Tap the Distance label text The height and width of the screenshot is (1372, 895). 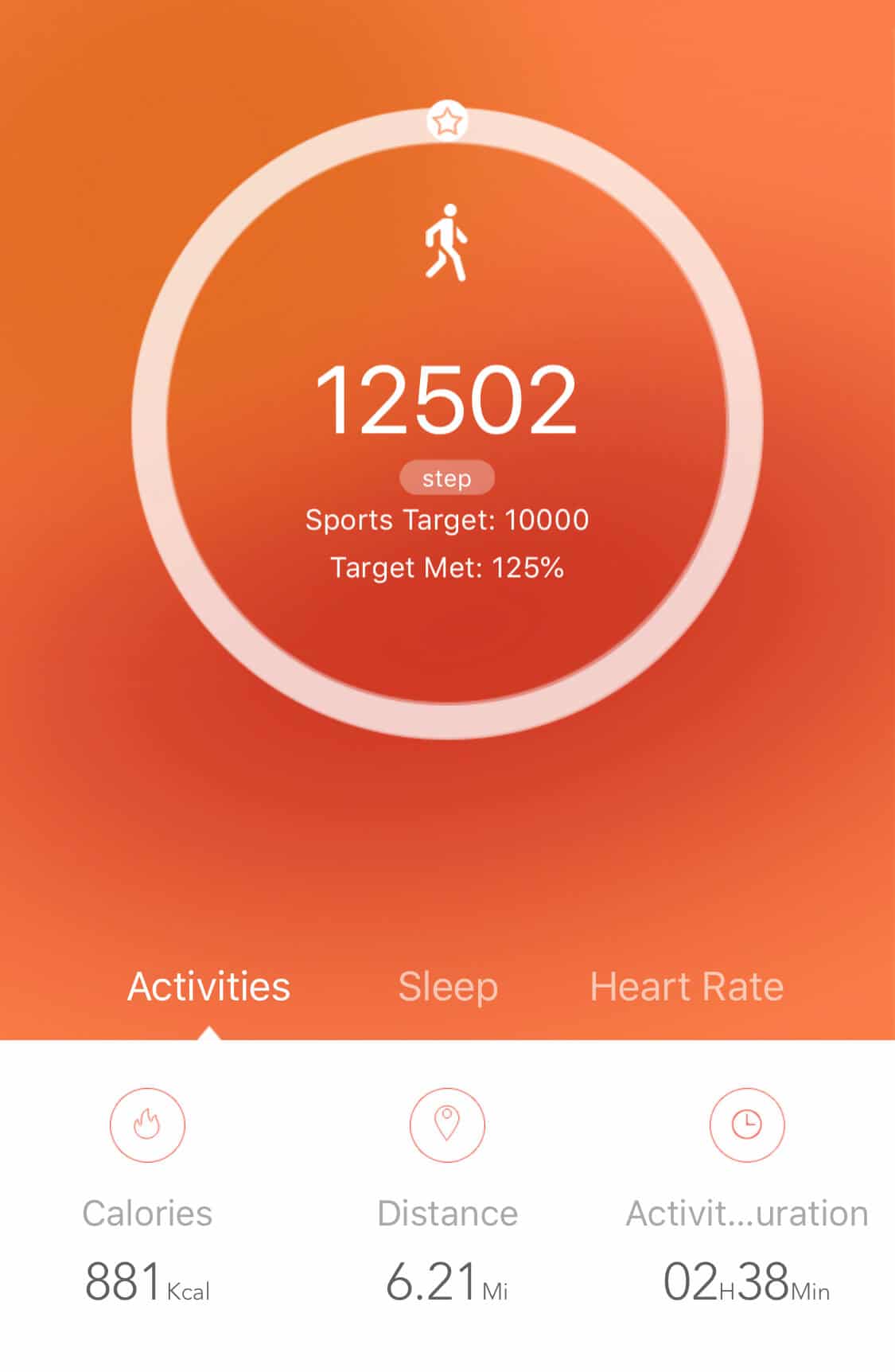448,1213
